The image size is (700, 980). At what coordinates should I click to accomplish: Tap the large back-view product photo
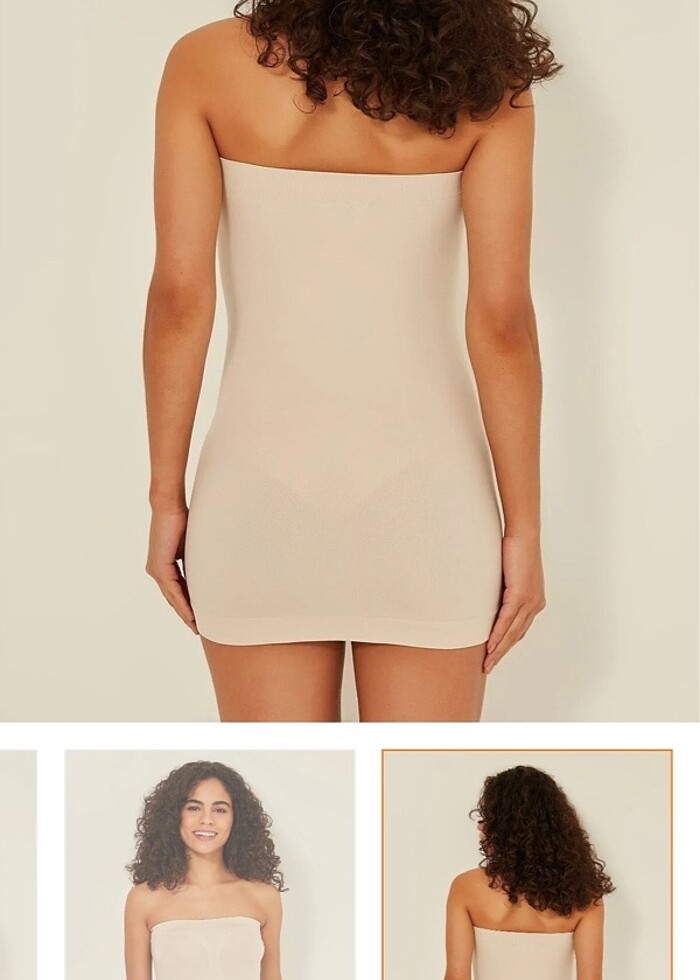[x=350, y=360]
